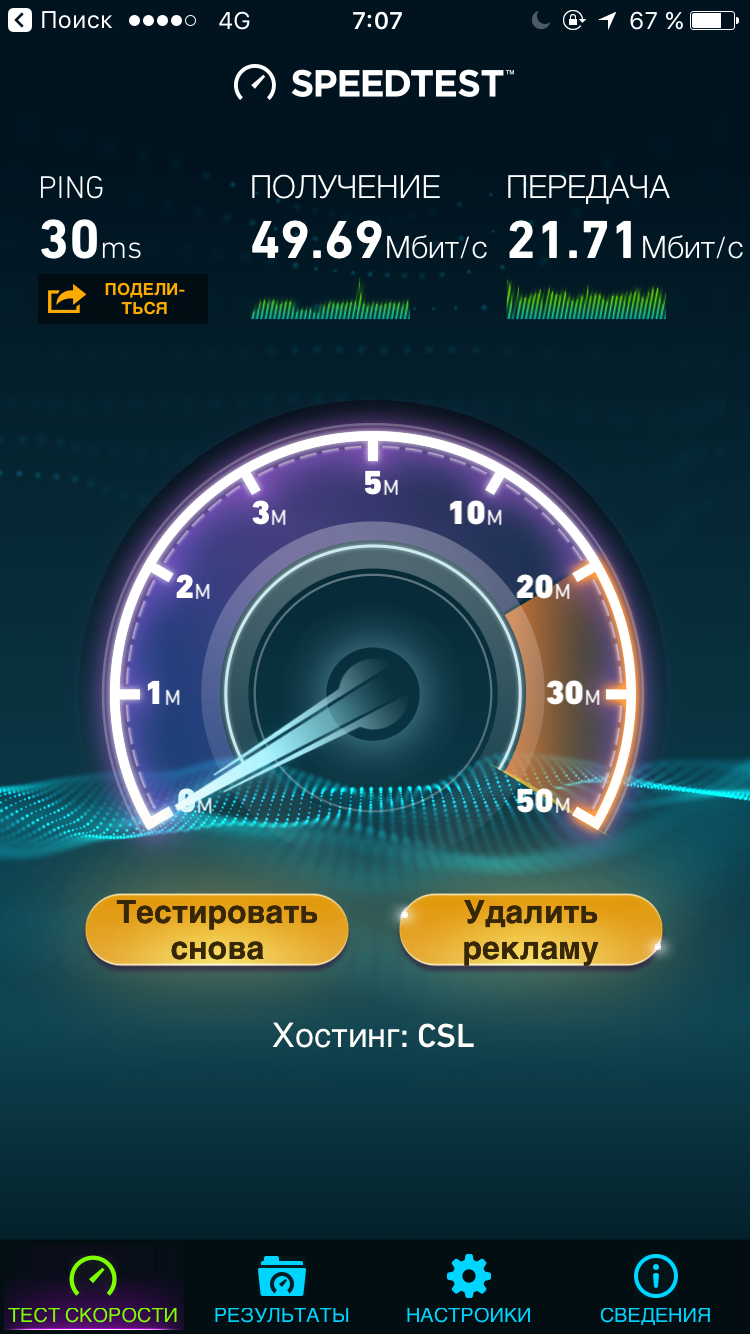Switch to the Результаты tab
750x1334 pixels.
pyautogui.click(x=281, y=1290)
